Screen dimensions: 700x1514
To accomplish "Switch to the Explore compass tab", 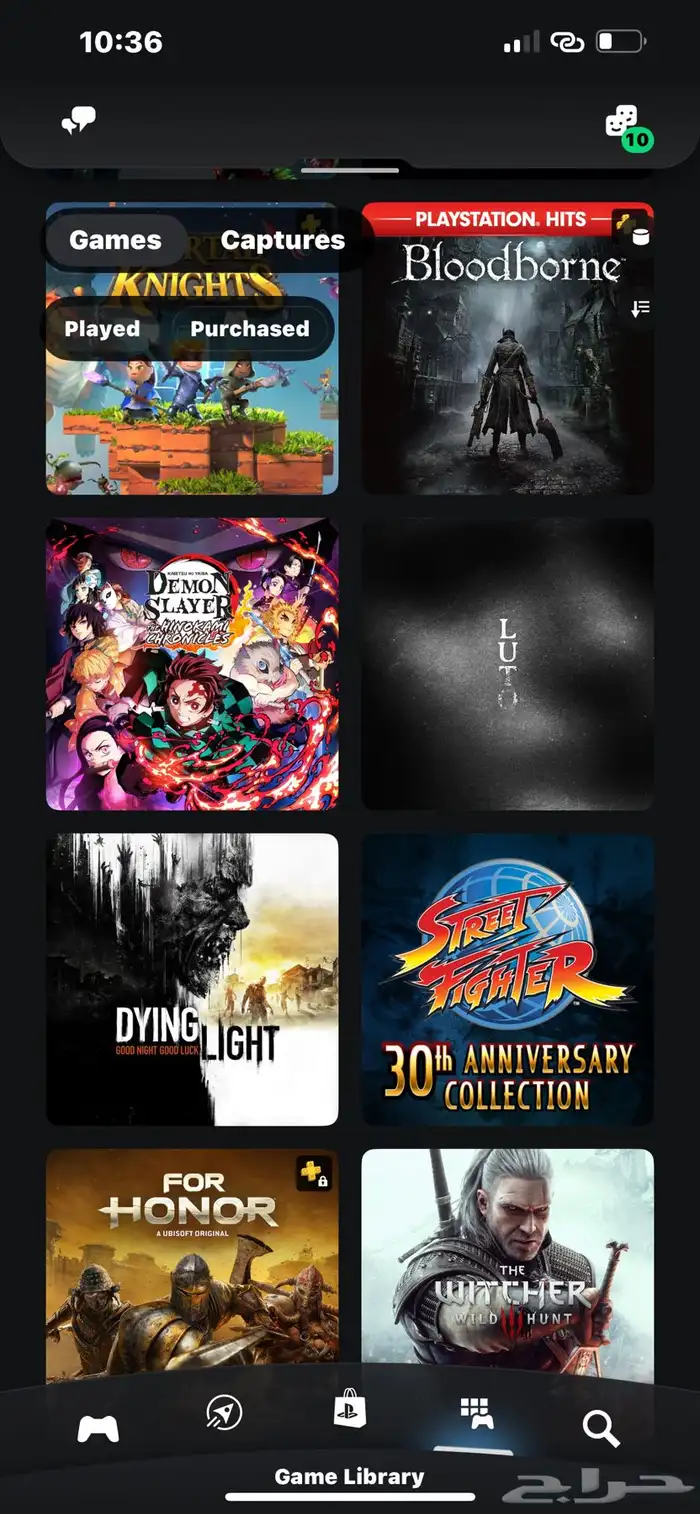I will (223, 1412).
